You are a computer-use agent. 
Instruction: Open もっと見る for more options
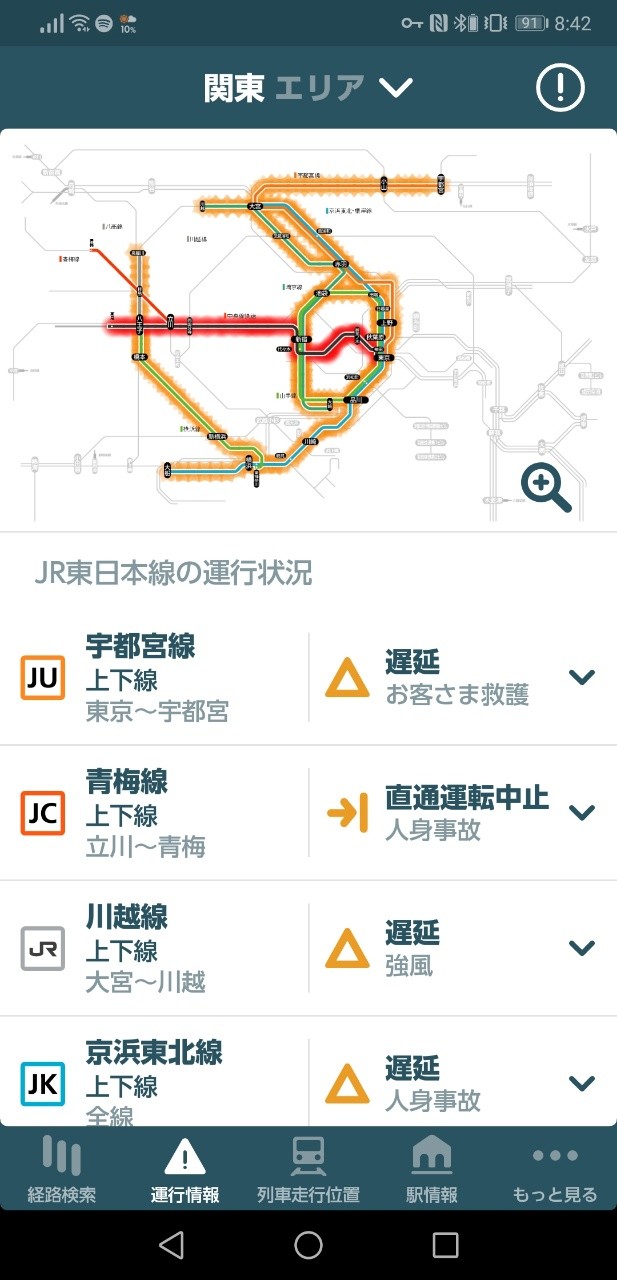tap(554, 1170)
